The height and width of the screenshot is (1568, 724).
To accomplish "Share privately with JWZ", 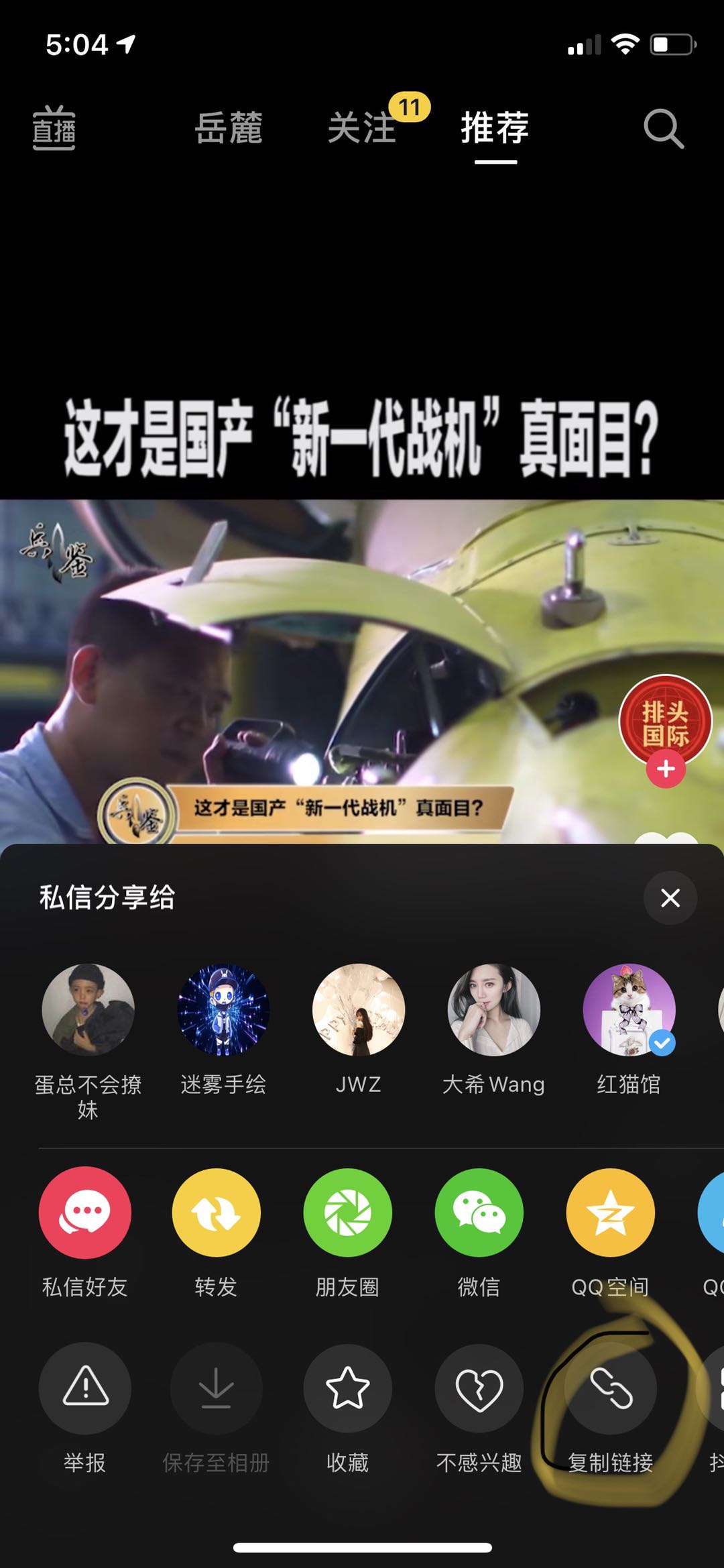I will [x=359, y=1010].
